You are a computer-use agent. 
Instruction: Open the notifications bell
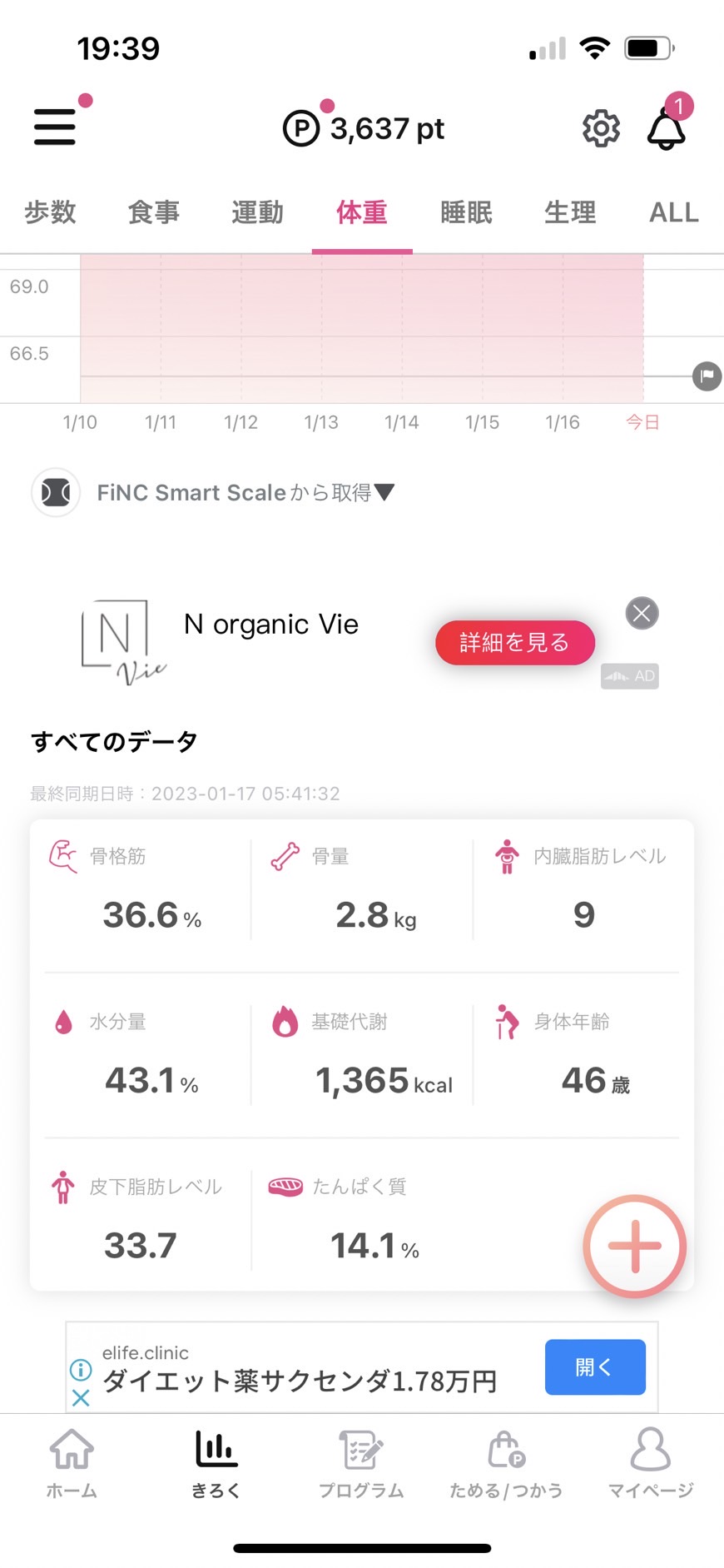click(667, 128)
